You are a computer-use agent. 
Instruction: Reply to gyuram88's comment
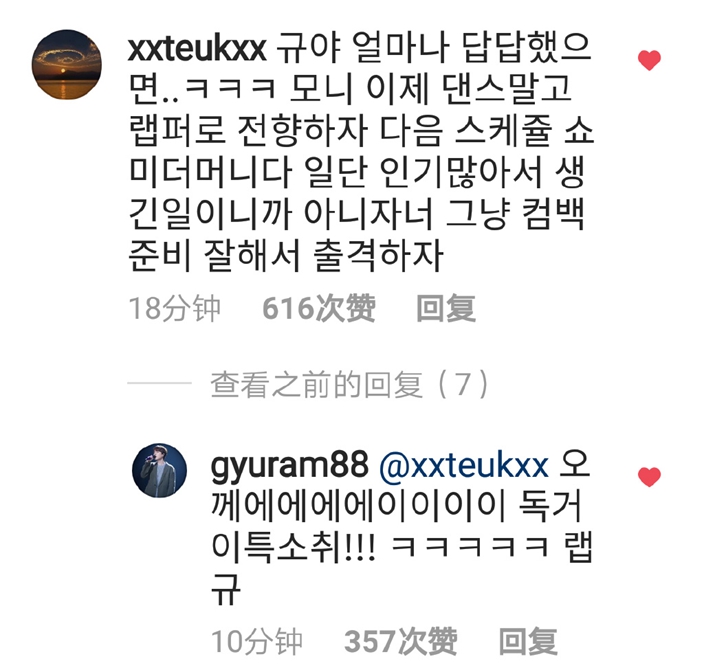pos(528,640)
